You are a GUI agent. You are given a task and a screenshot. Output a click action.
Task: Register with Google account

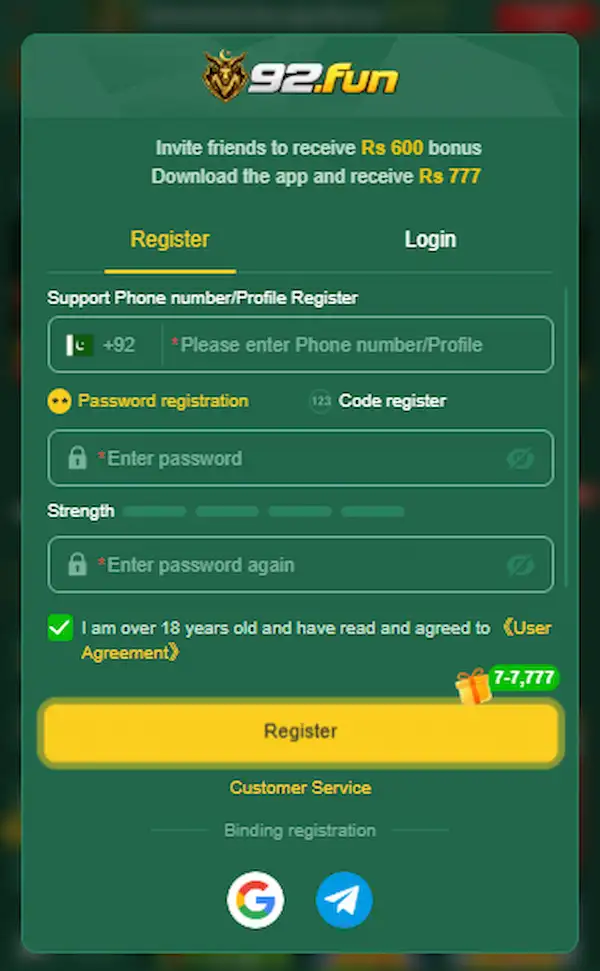[x=256, y=900]
